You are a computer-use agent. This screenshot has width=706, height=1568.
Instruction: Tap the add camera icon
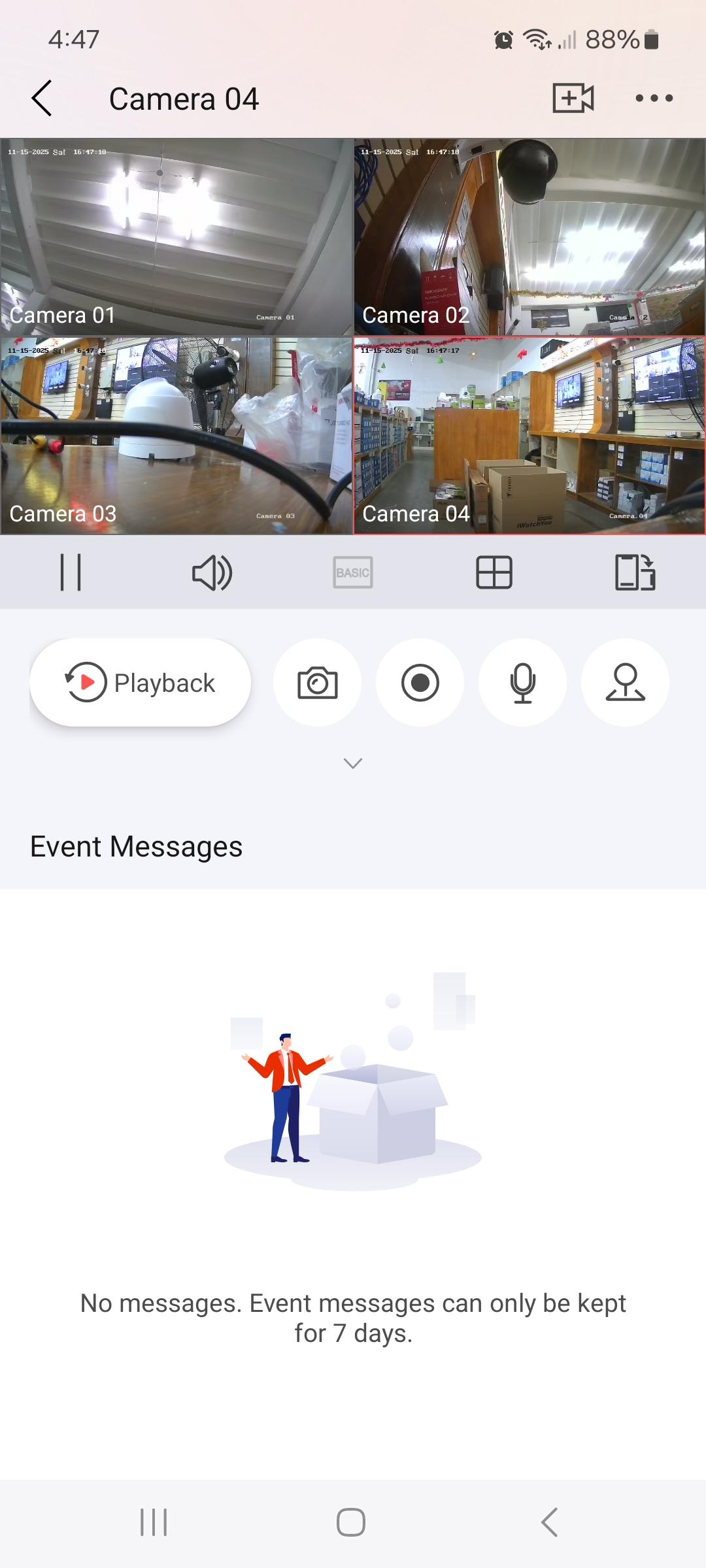(x=573, y=98)
